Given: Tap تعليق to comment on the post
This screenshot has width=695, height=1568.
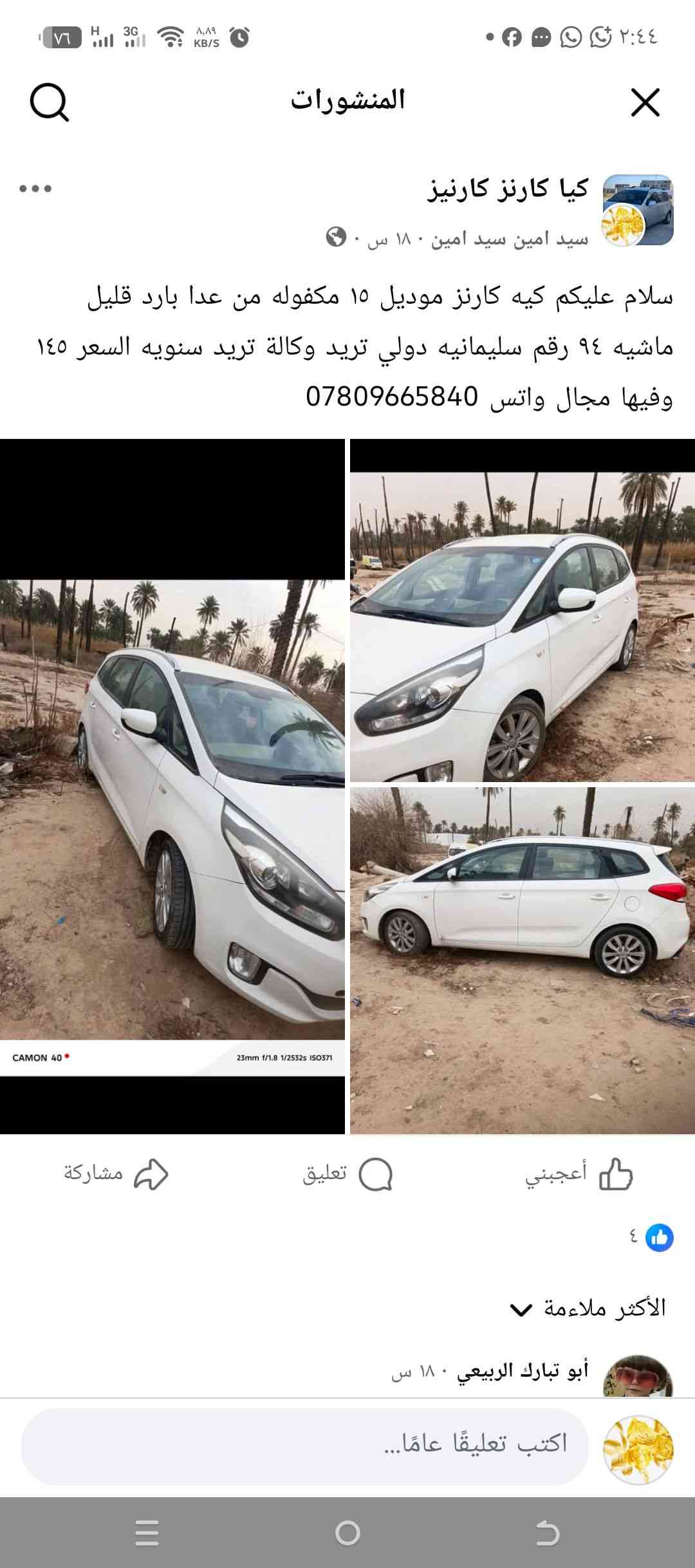Looking at the screenshot, I should tap(347, 1174).
